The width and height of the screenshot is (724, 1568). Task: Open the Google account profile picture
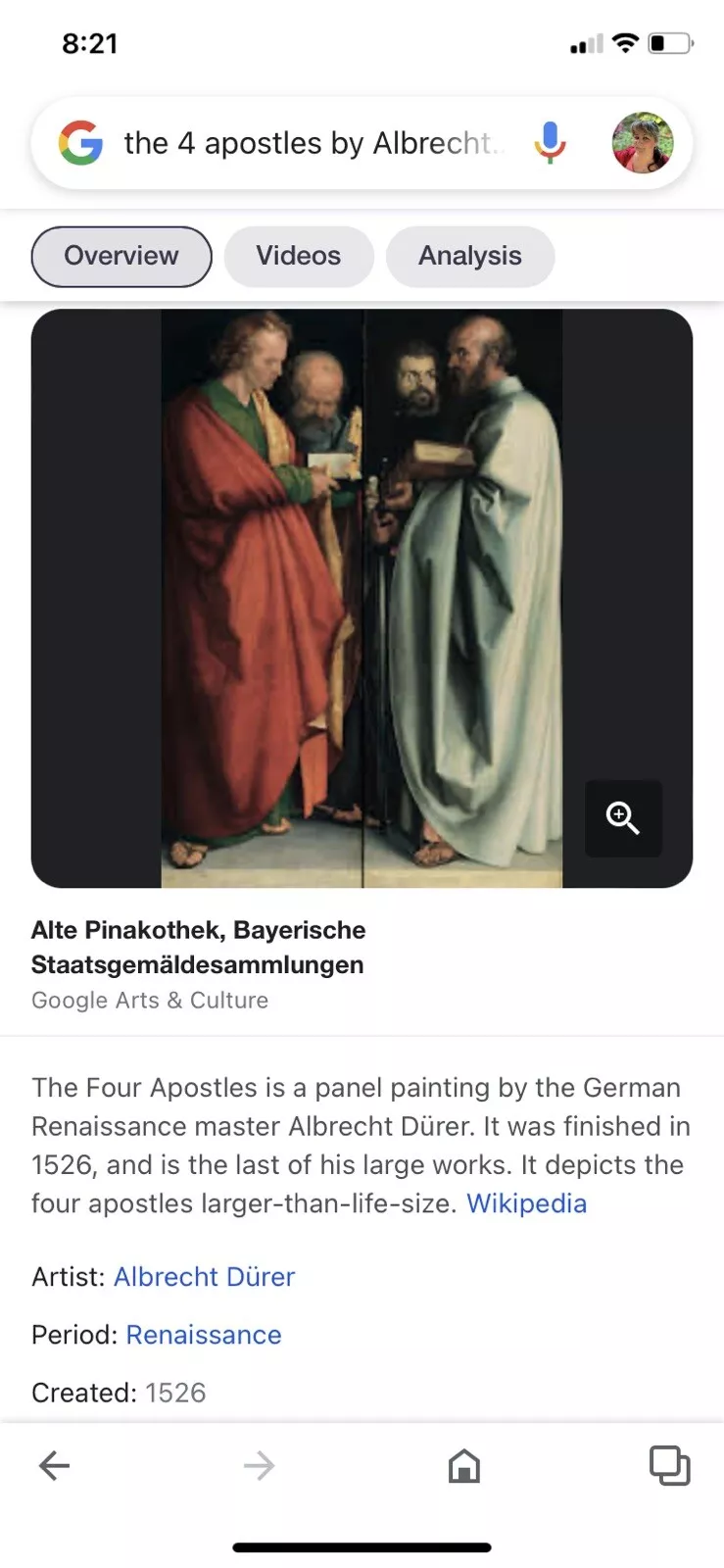point(643,143)
